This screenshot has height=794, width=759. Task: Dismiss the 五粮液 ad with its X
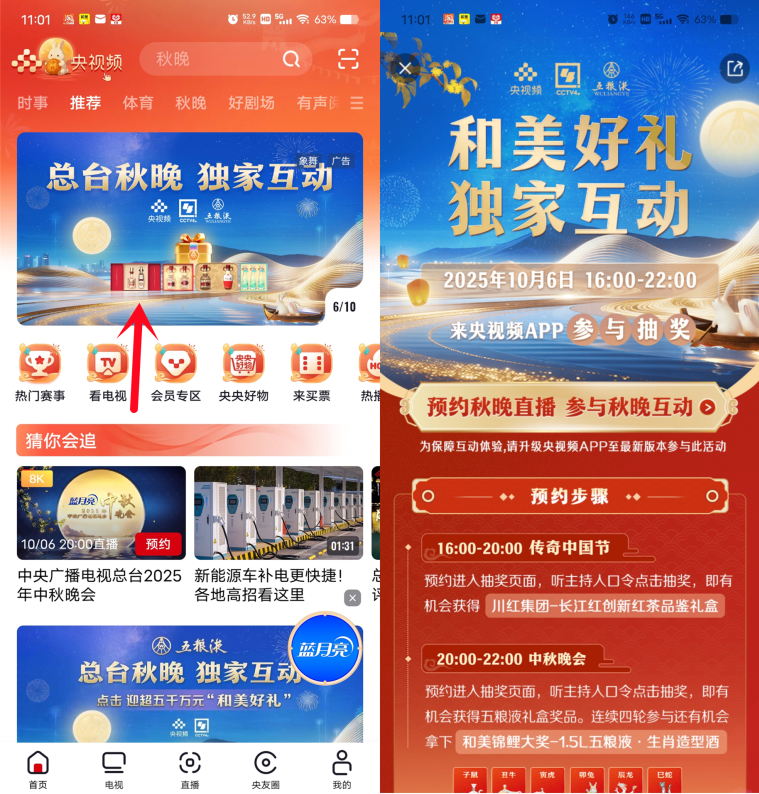pyautogui.click(x=353, y=598)
